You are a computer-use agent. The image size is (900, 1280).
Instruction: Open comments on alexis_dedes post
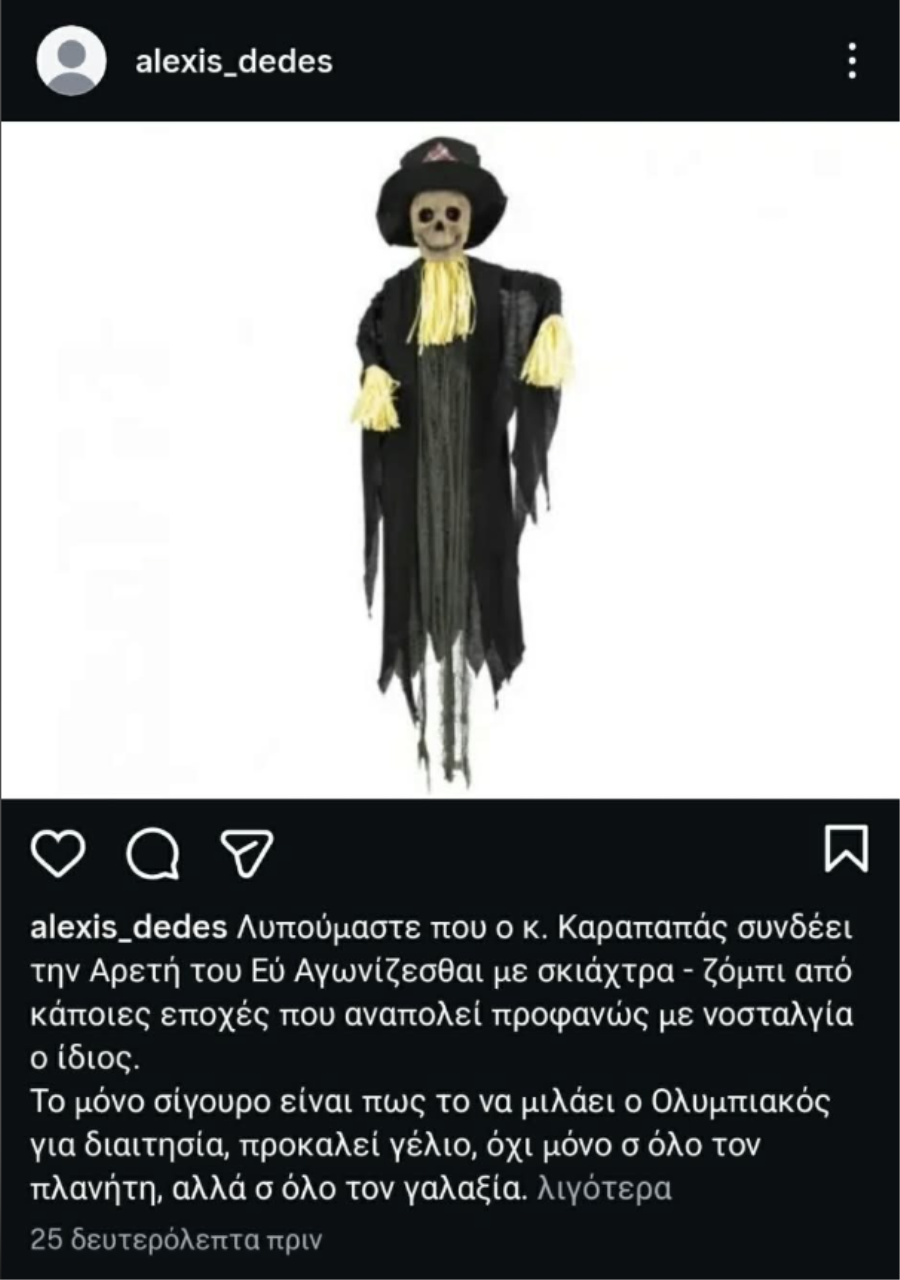[152, 851]
